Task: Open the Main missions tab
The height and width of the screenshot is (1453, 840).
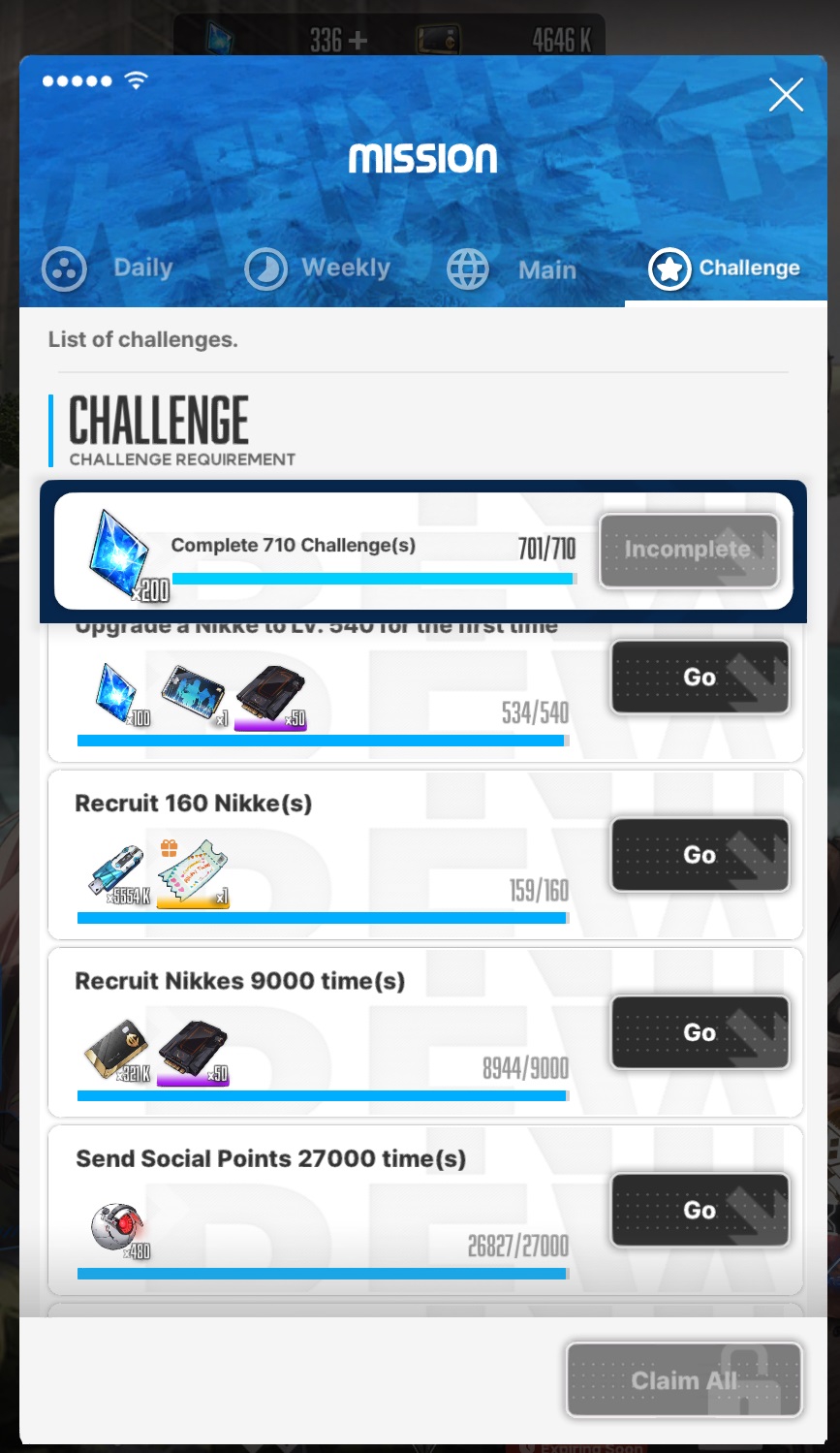Action: point(513,269)
